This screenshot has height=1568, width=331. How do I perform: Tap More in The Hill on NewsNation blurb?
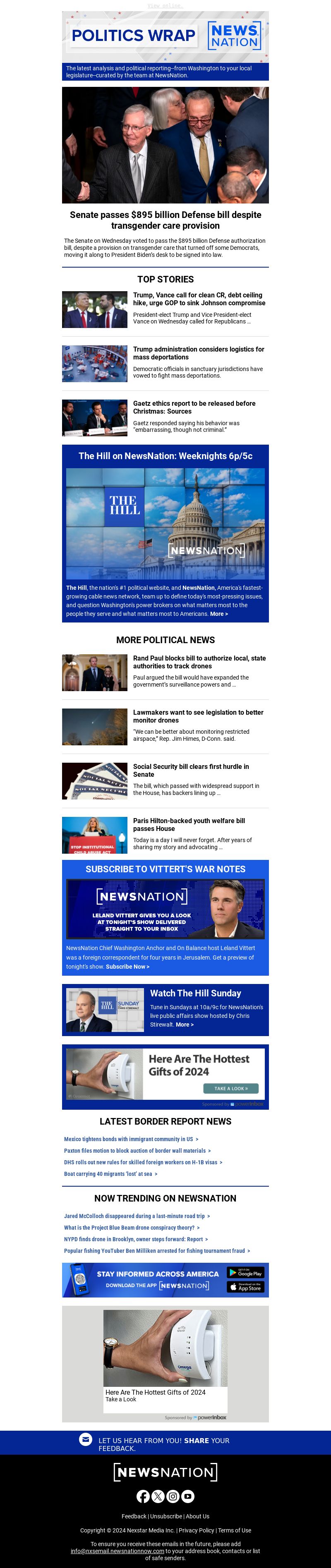(219, 613)
